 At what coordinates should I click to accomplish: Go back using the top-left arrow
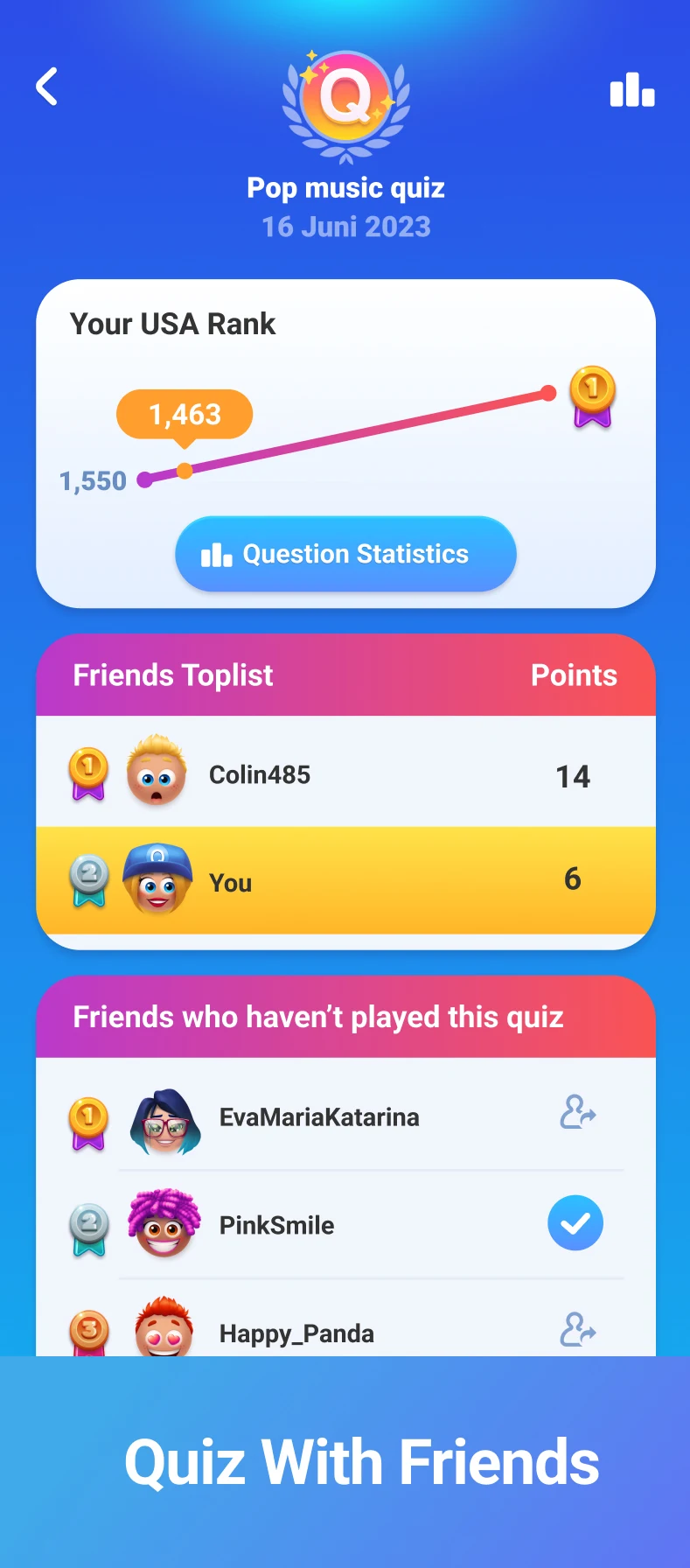(47, 87)
